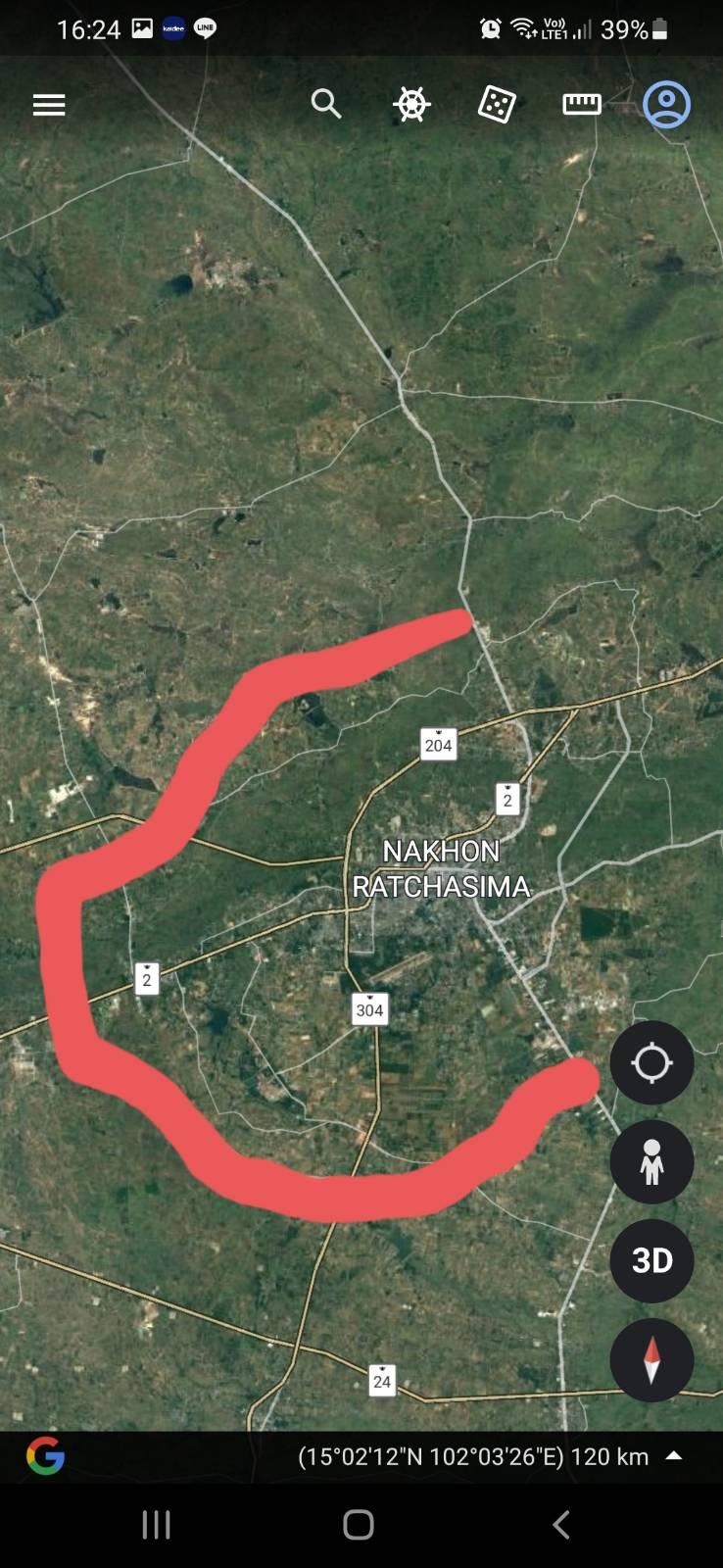Screen dimensions: 723x1568
Task: Center map on my location
Action: click(651, 1063)
